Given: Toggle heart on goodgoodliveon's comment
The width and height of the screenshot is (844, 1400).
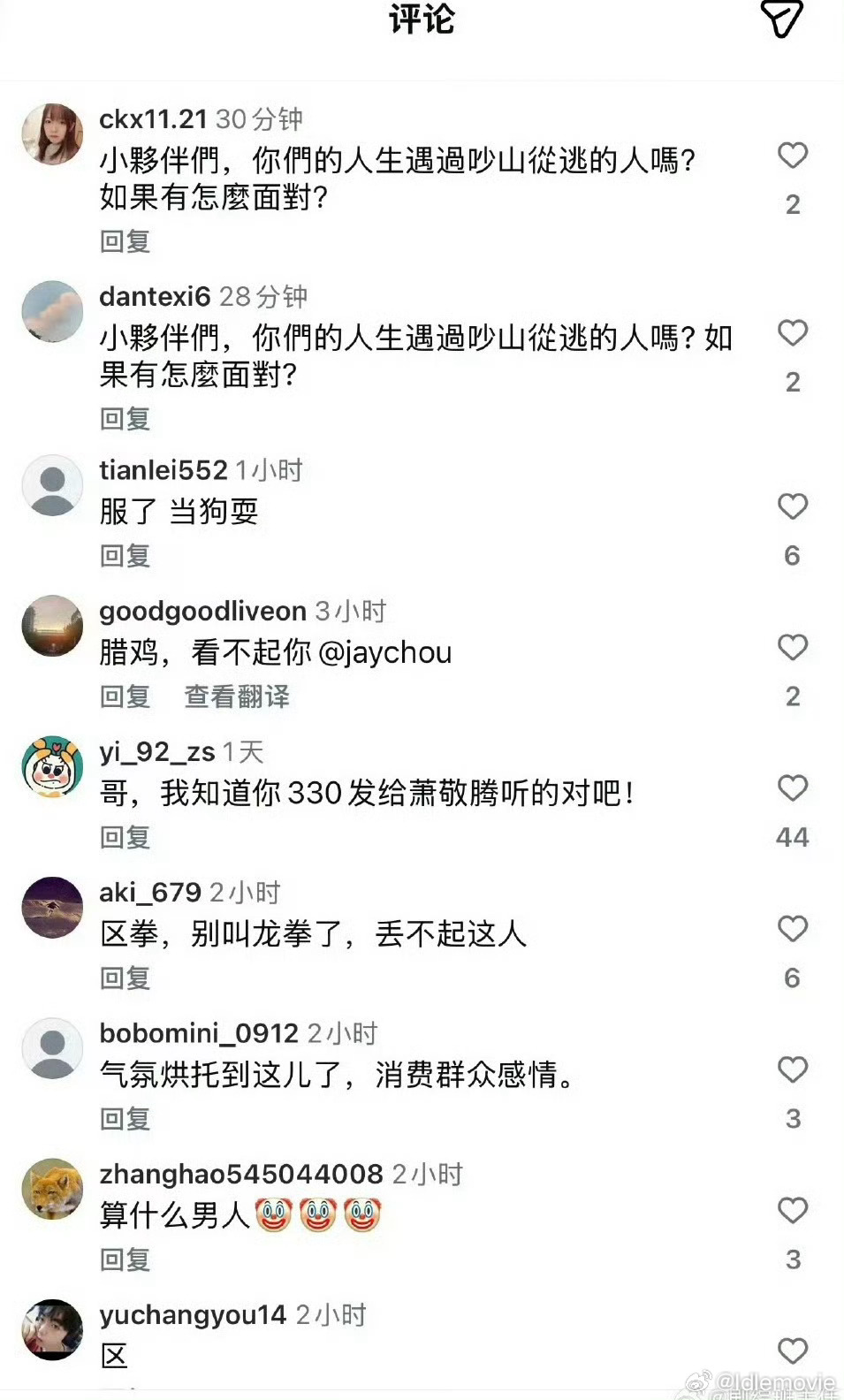Looking at the screenshot, I should click(x=793, y=648).
